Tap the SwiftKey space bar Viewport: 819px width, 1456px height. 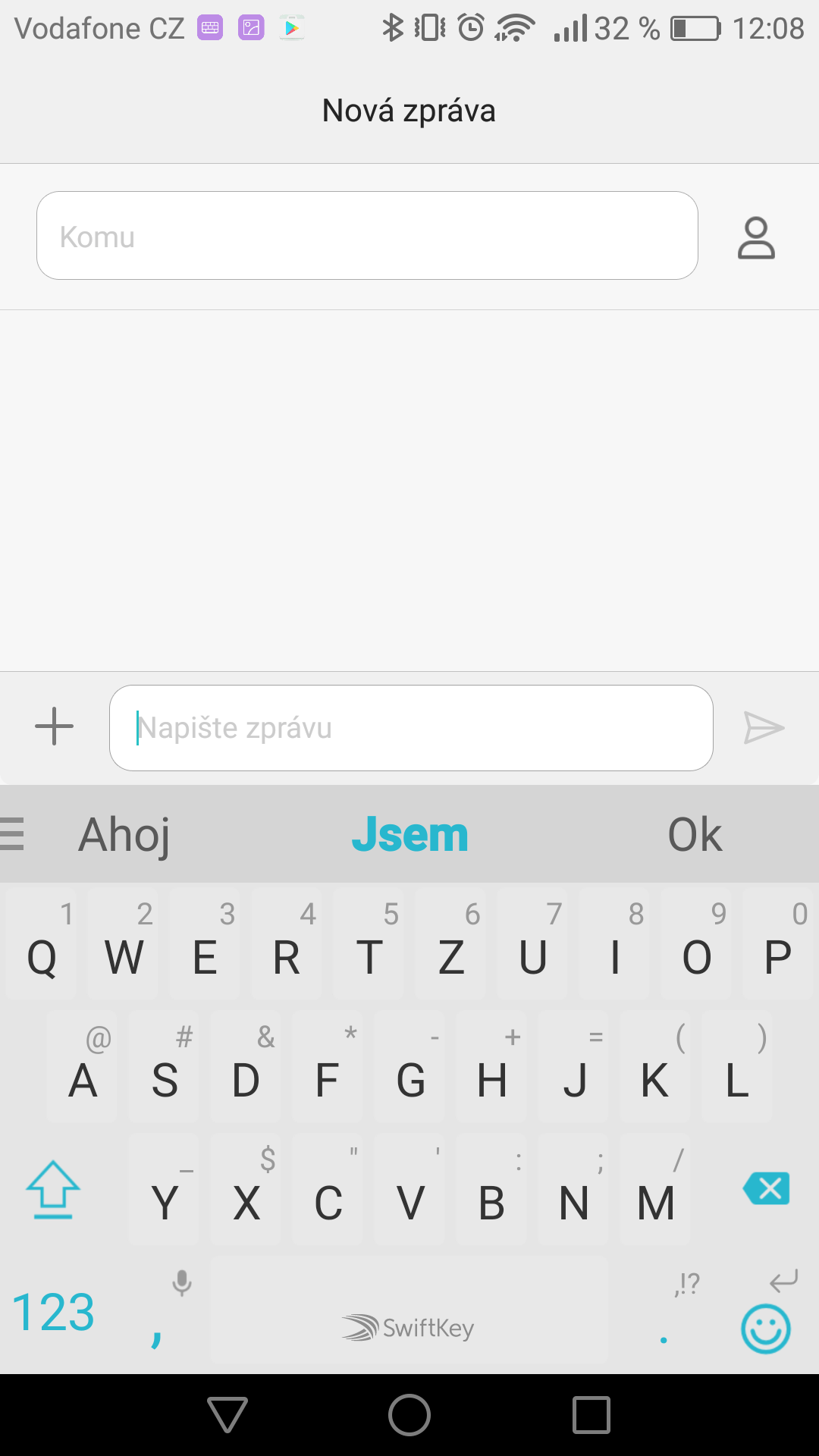click(409, 1312)
